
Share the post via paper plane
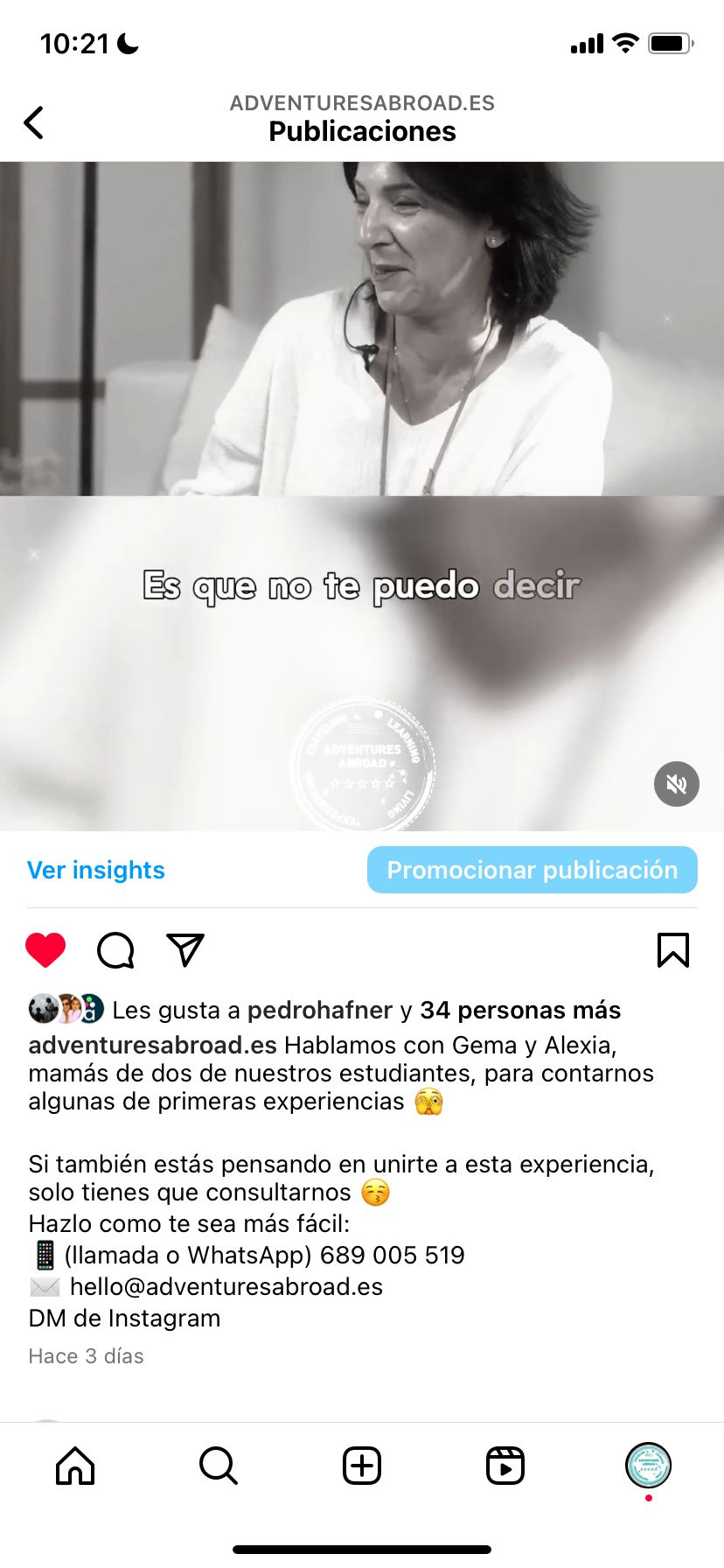point(185,950)
